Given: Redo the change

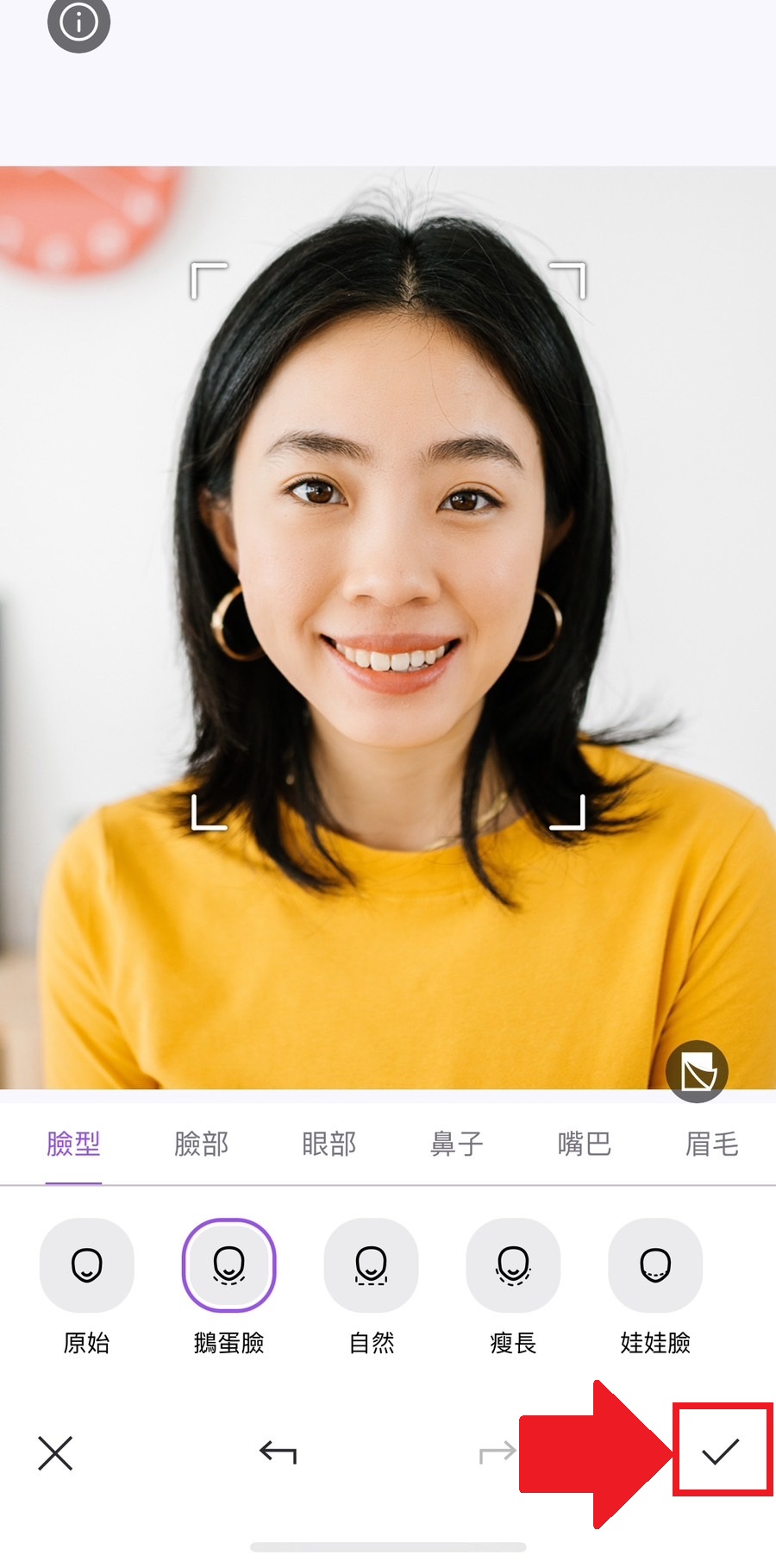Looking at the screenshot, I should [498, 1453].
